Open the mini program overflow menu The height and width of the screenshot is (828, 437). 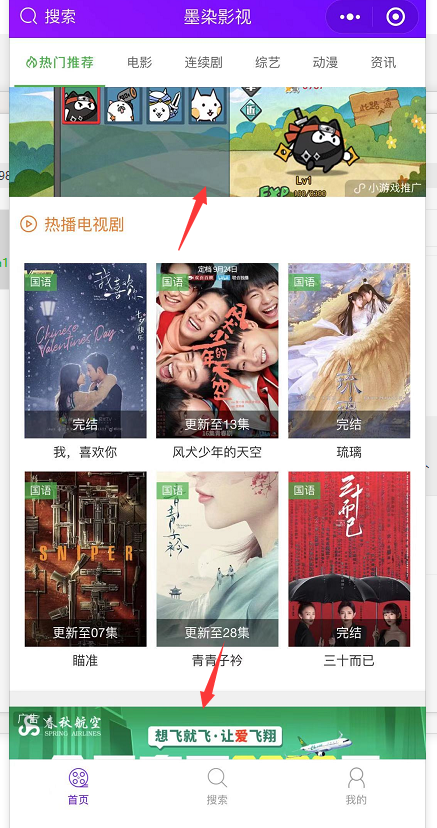coord(350,17)
